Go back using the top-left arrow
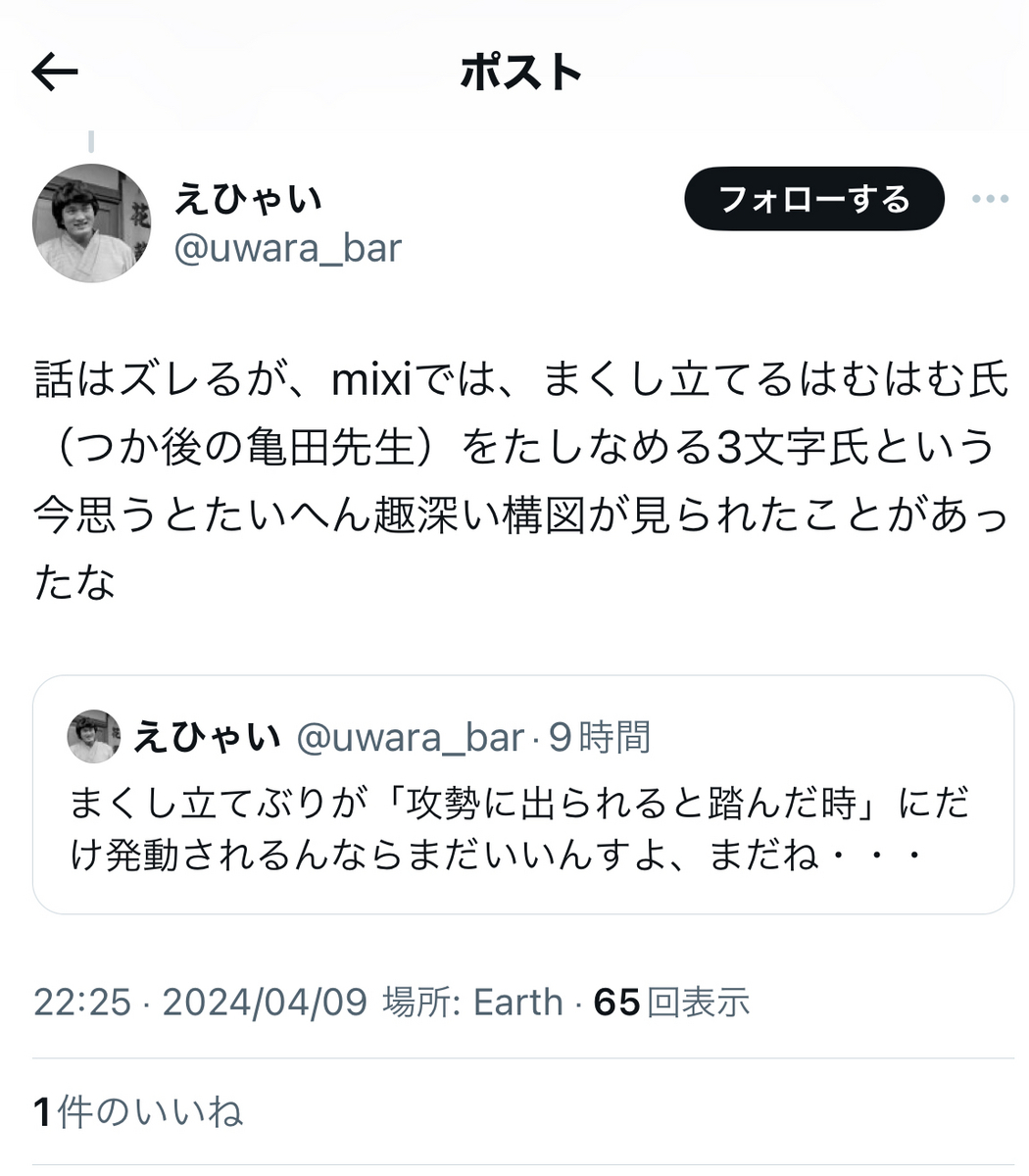The width and height of the screenshot is (1029, 1176). tap(55, 72)
